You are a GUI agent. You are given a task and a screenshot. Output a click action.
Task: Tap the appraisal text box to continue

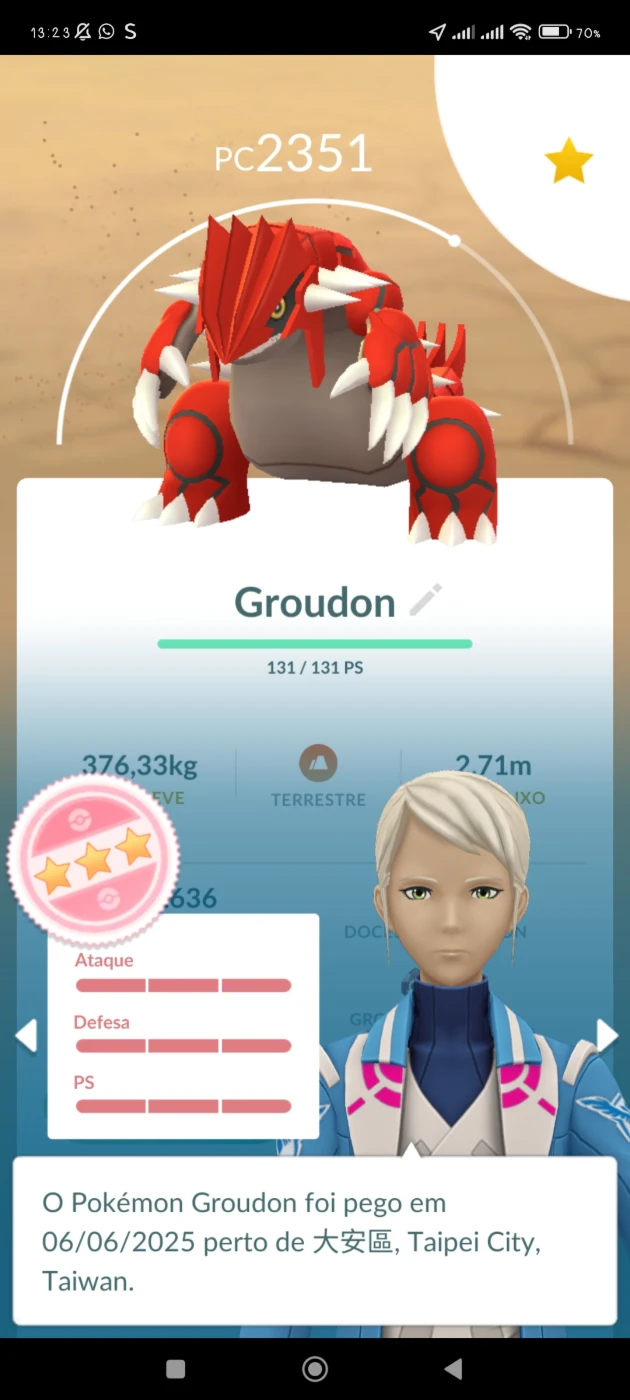[314, 1241]
